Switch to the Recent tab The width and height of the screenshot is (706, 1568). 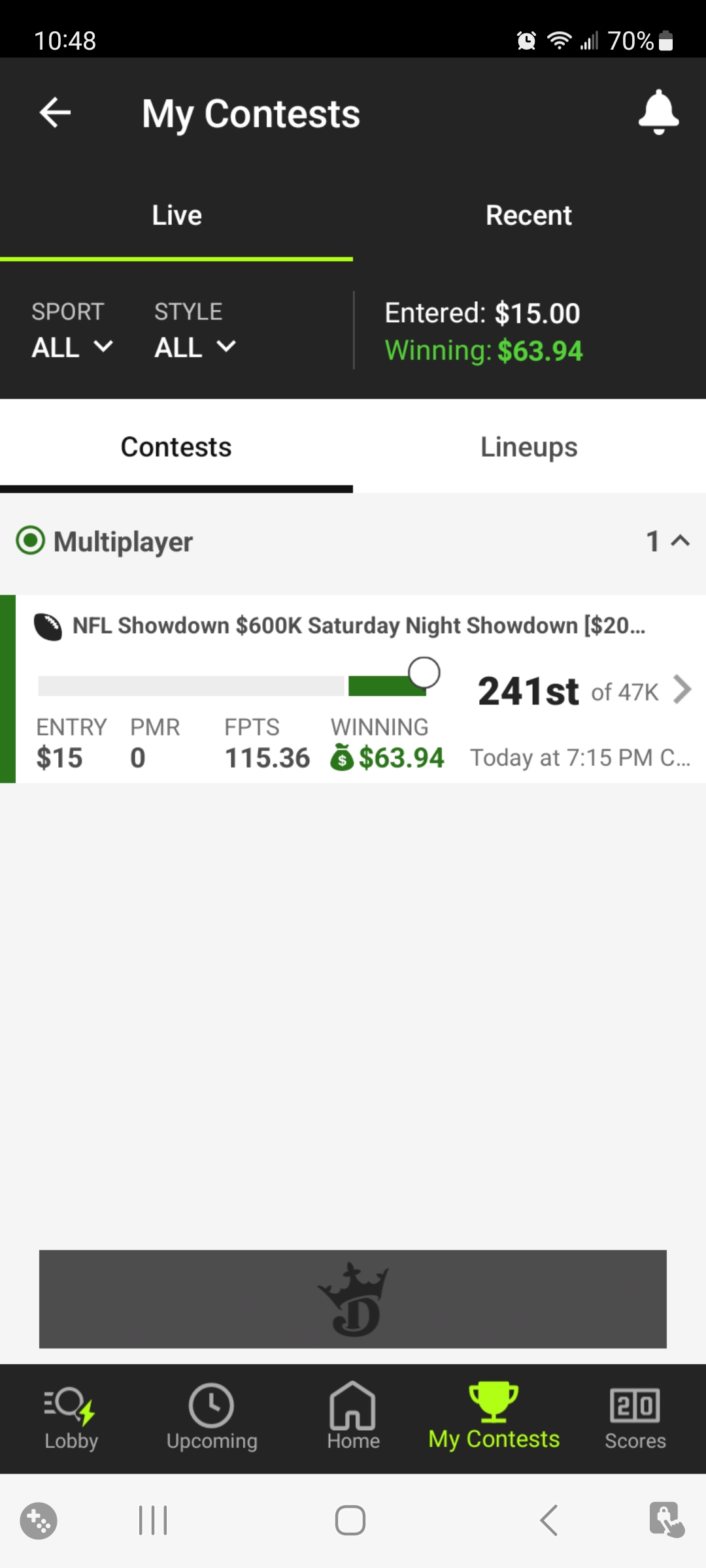tap(529, 216)
